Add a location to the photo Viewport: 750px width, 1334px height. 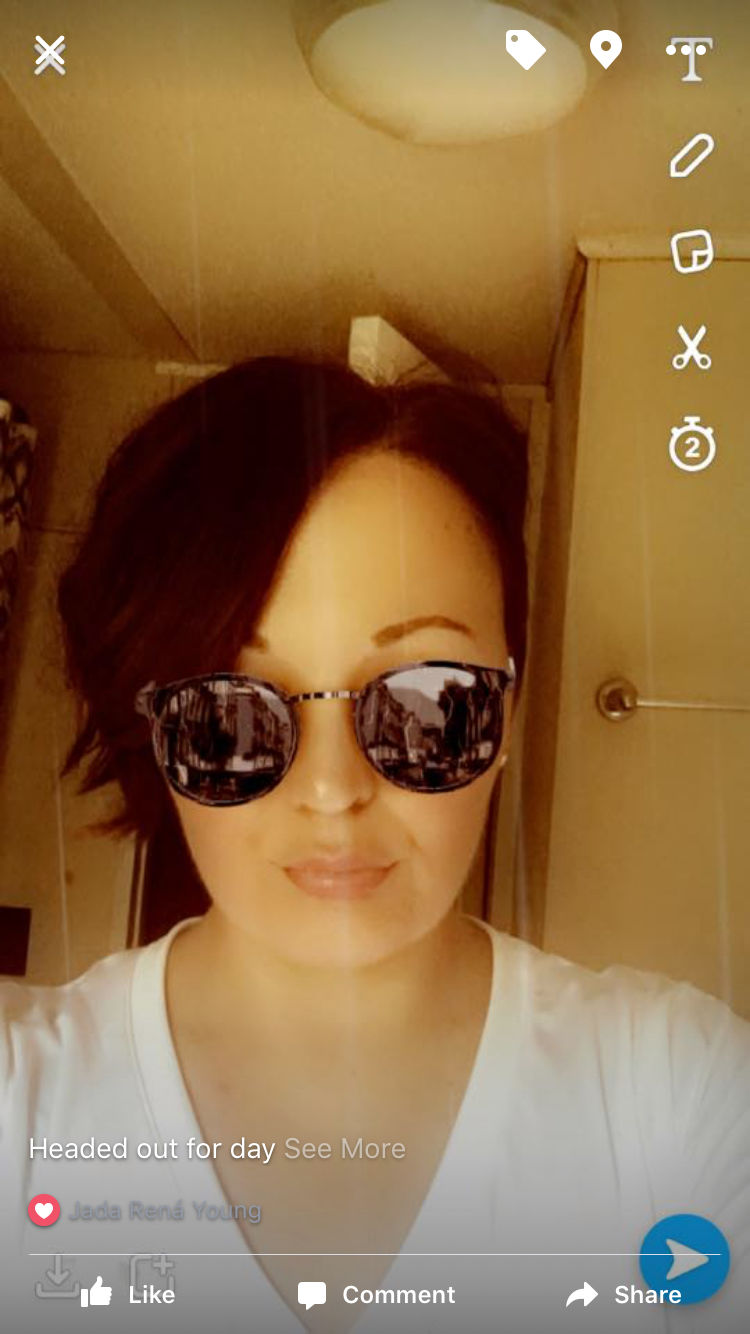pyautogui.click(x=605, y=49)
